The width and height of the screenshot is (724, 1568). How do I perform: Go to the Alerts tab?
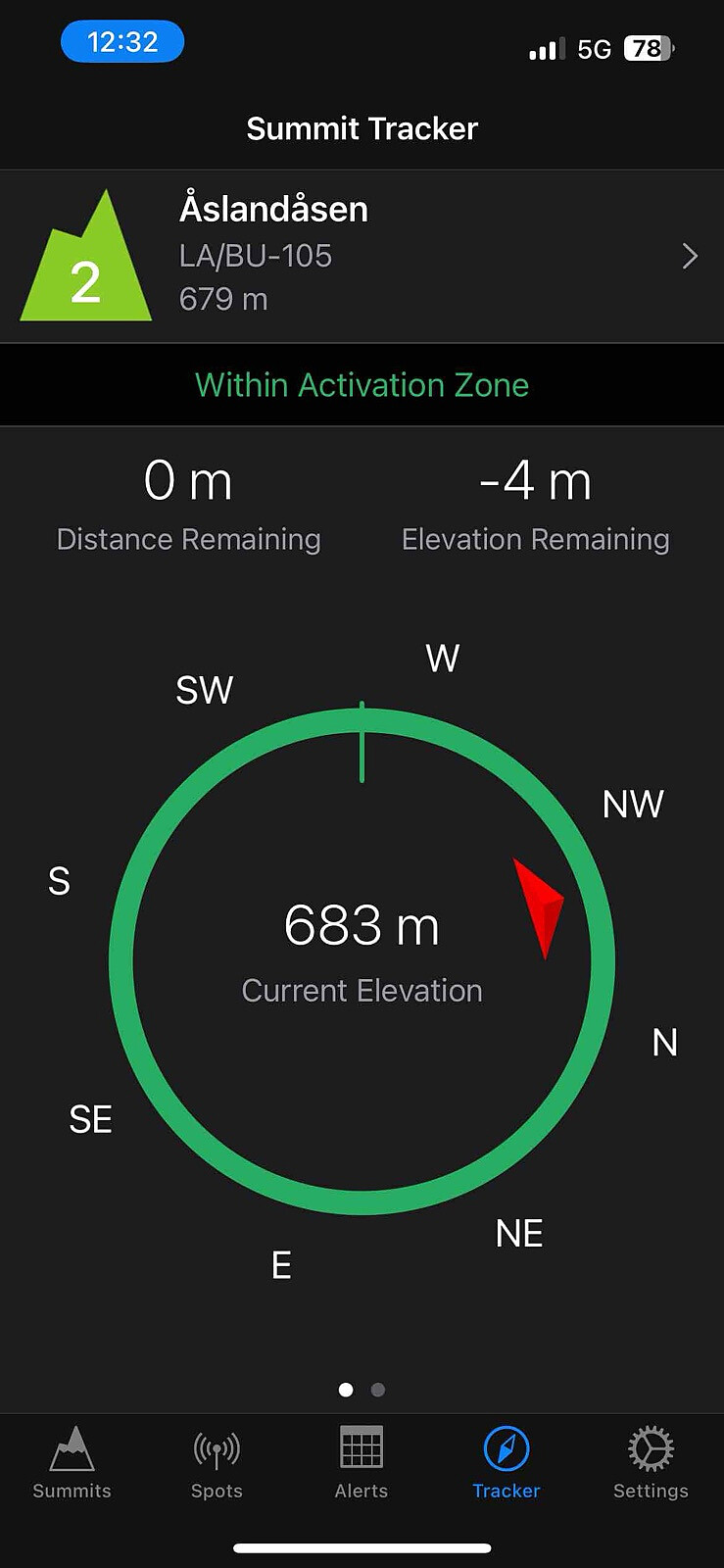click(x=362, y=1462)
